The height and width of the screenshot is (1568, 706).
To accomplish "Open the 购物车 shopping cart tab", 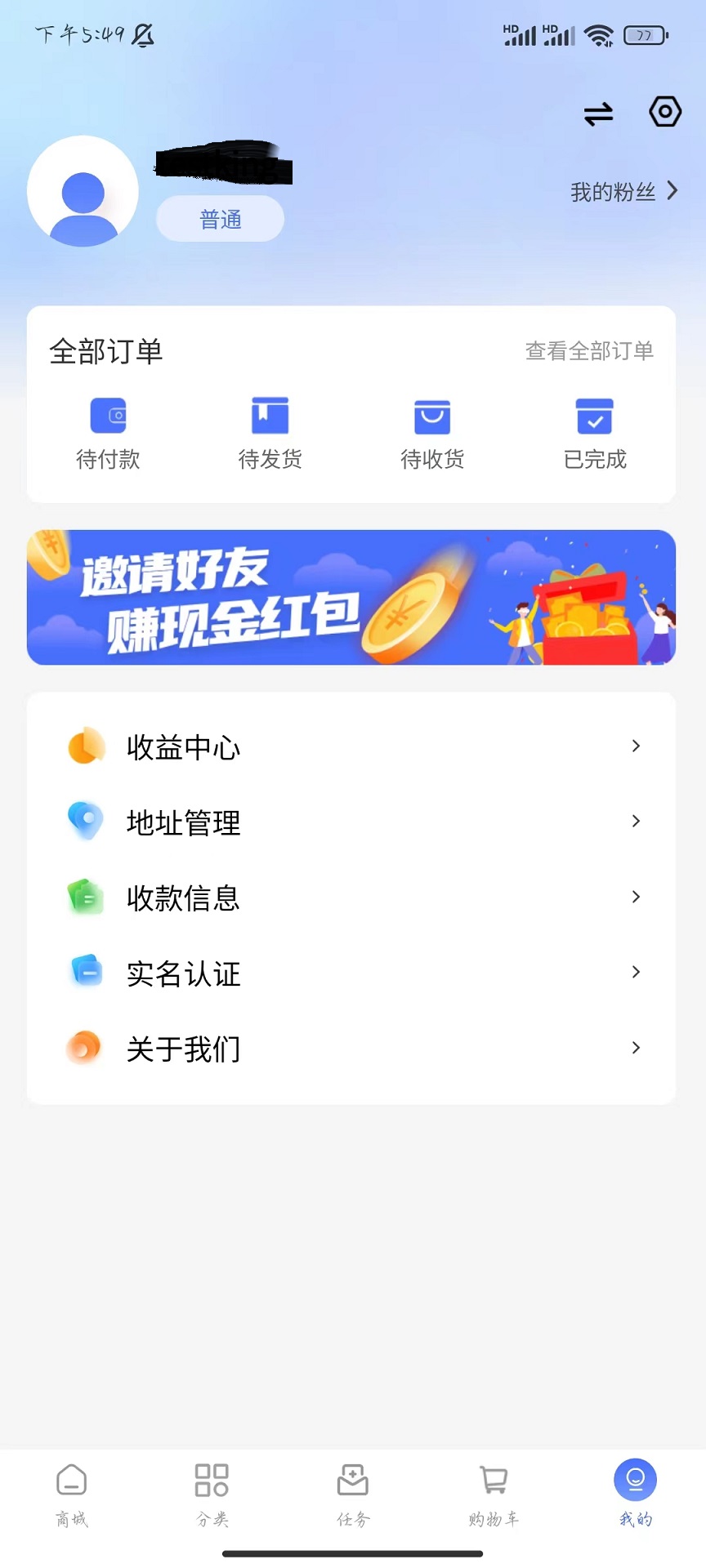I will (493, 1494).
